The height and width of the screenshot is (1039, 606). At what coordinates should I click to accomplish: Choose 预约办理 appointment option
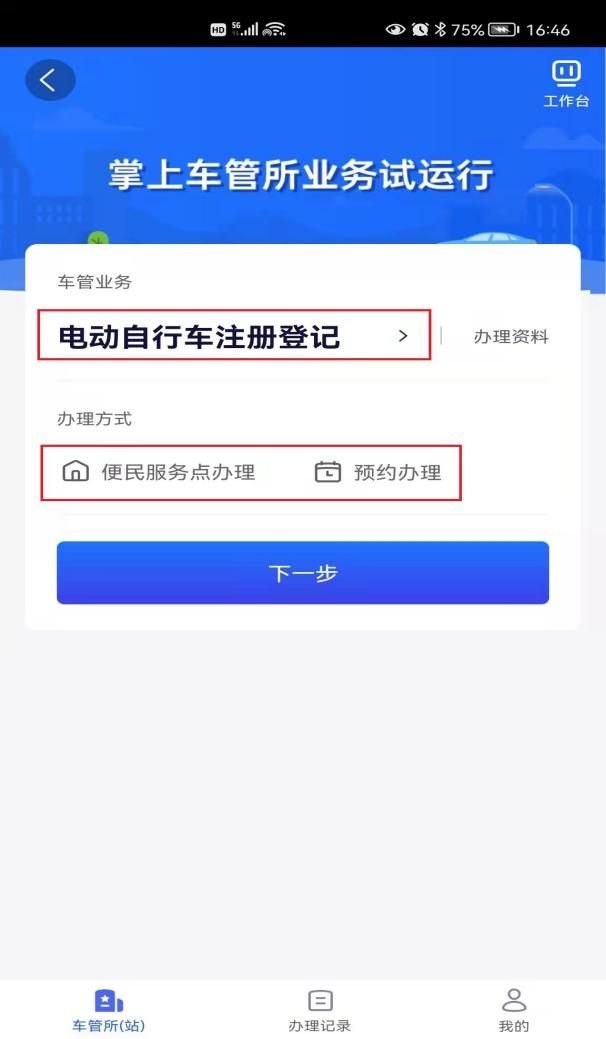pyautogui.click(x=378, y=472)
